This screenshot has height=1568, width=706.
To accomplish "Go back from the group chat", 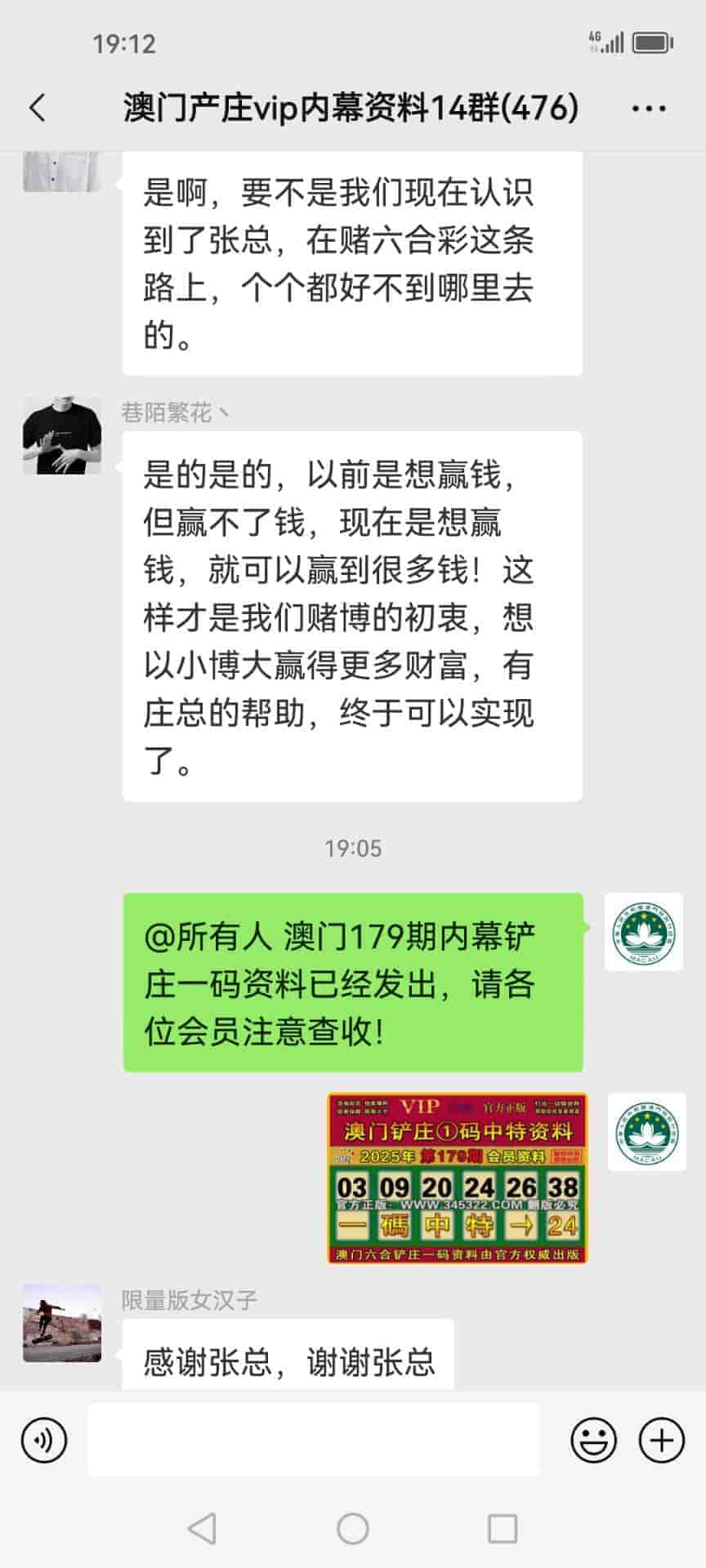I will click(38, 108).
